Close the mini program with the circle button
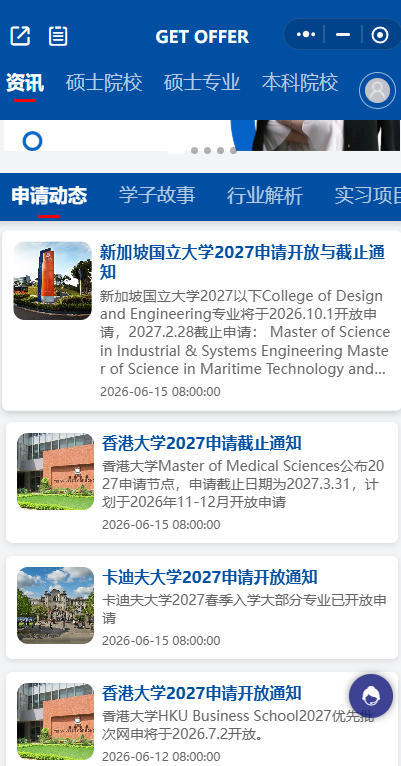 (x=380, y=35)
